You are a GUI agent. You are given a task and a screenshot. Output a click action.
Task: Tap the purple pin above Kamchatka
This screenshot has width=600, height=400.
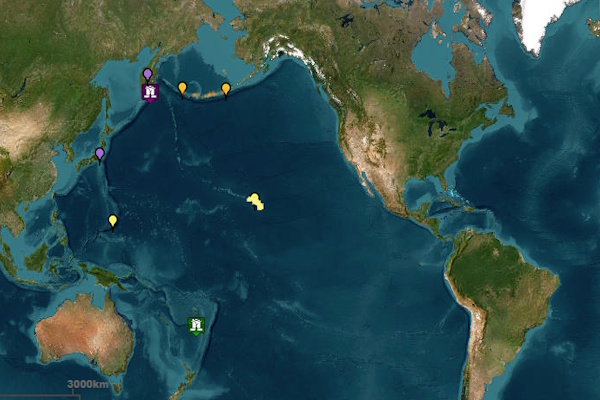[148, 74]
